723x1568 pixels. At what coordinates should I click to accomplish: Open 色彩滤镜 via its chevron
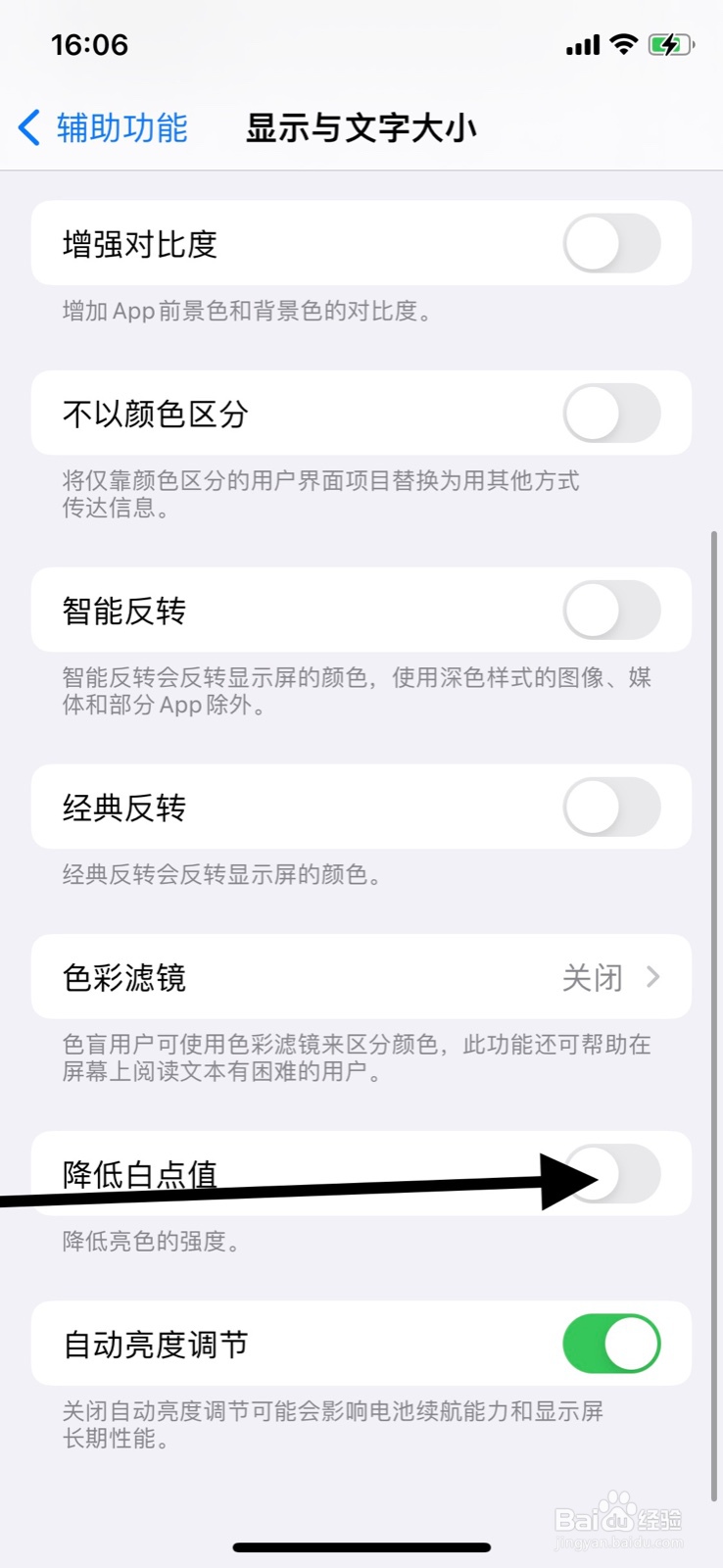click(652, 976)
